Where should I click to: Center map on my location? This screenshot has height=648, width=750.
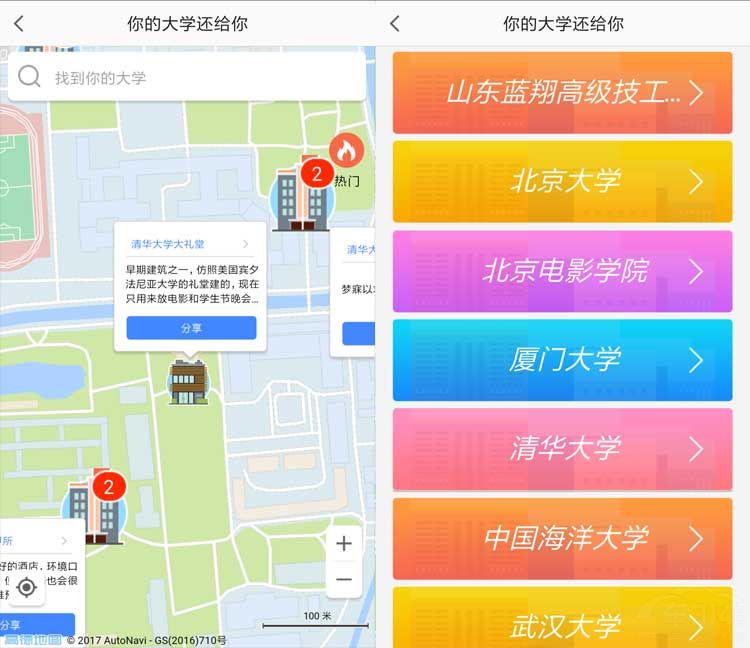point(27,587)
